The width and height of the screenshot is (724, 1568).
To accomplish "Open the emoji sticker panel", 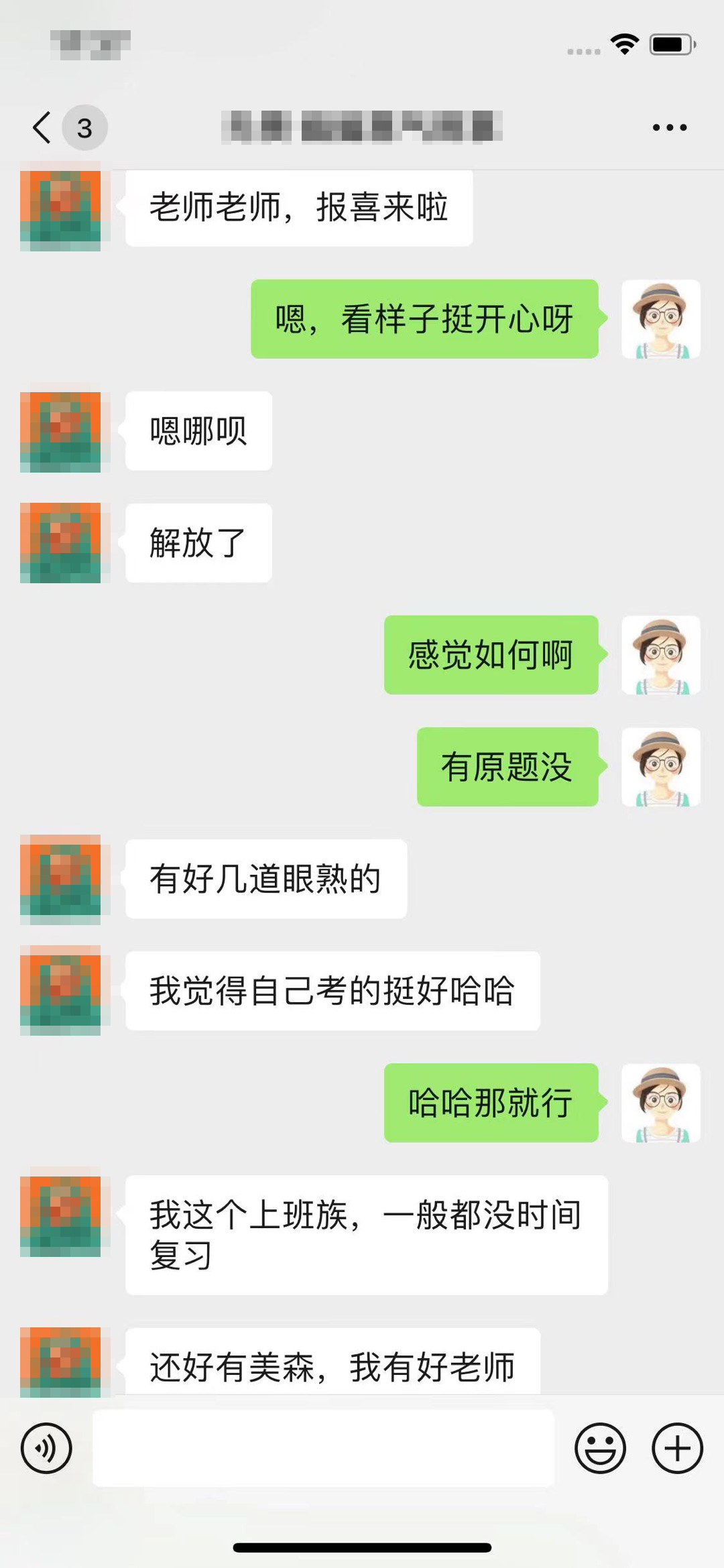I will point(600,1448).
